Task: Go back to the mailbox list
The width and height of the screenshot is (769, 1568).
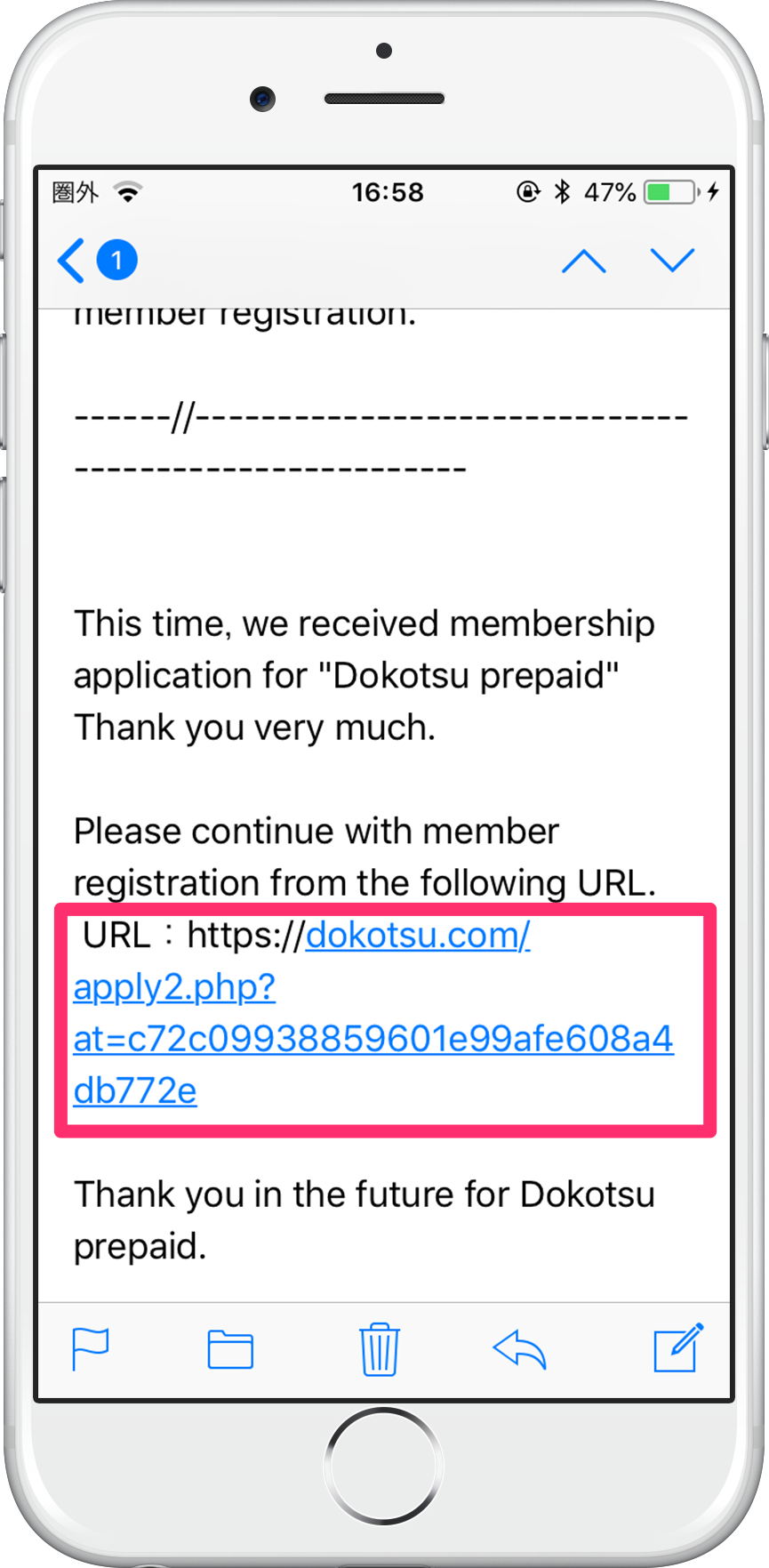Action: coord(73,261)
